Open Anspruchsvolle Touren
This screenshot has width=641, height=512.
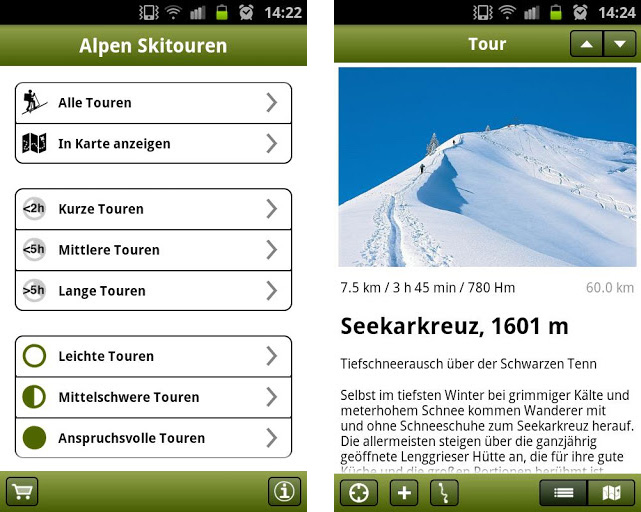[153, 438]
